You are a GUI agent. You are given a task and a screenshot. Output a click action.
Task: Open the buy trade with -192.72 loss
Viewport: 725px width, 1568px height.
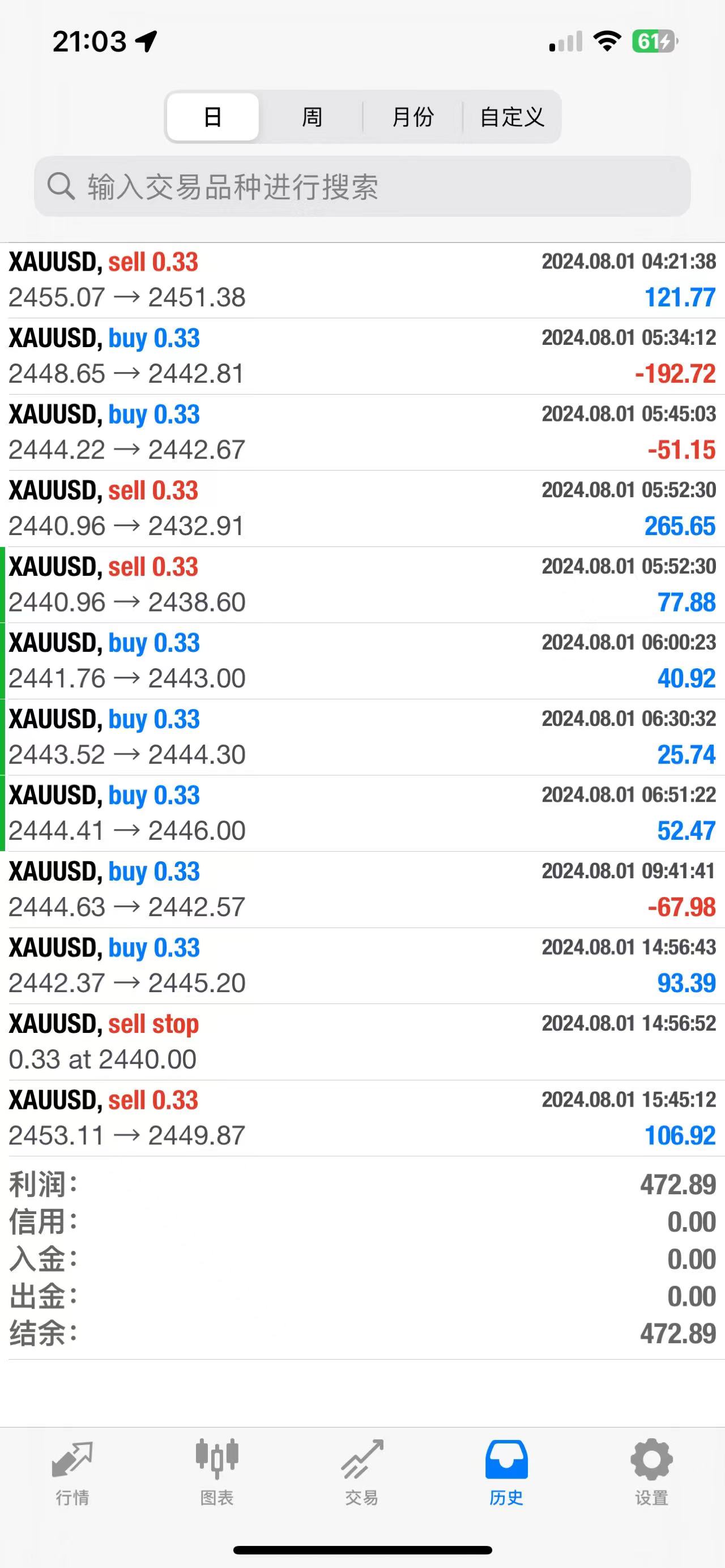point(362,356)
